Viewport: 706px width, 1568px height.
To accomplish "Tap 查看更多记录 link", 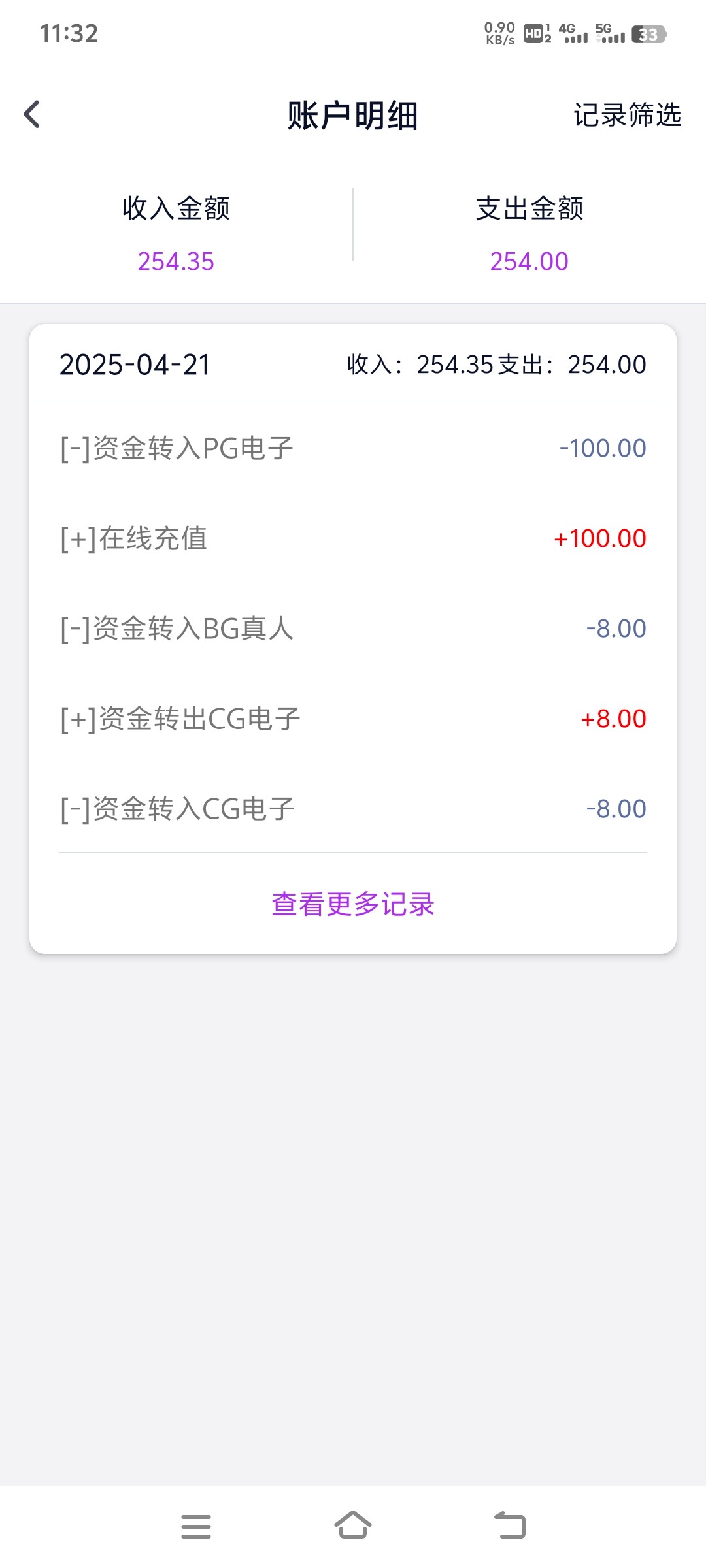I will [x=353, y=904].
